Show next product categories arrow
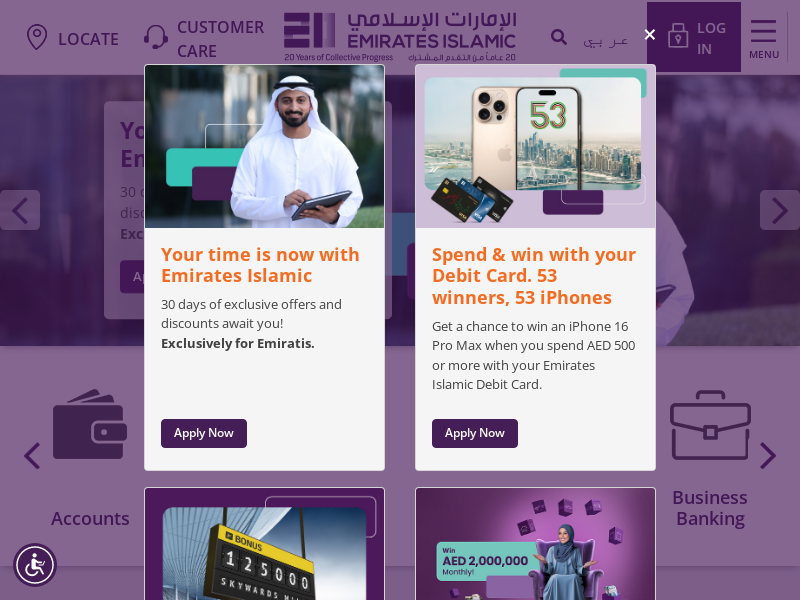 767,456
